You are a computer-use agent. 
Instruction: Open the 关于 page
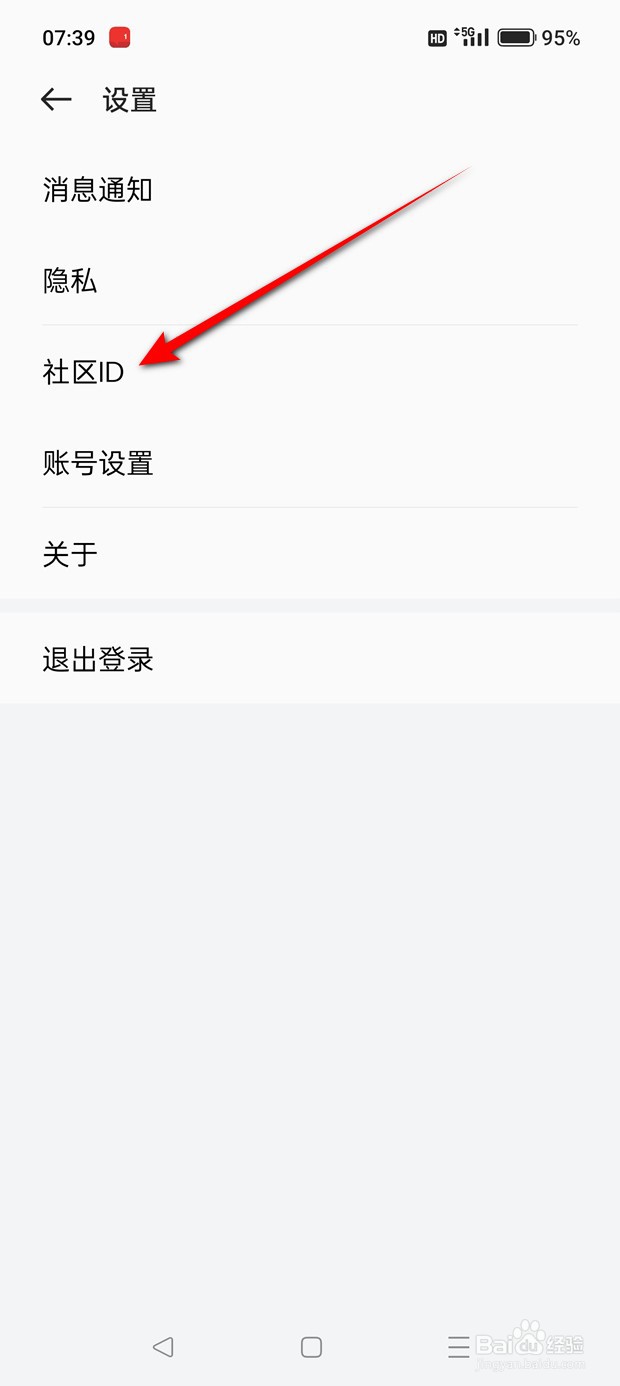tap(310, 553)
